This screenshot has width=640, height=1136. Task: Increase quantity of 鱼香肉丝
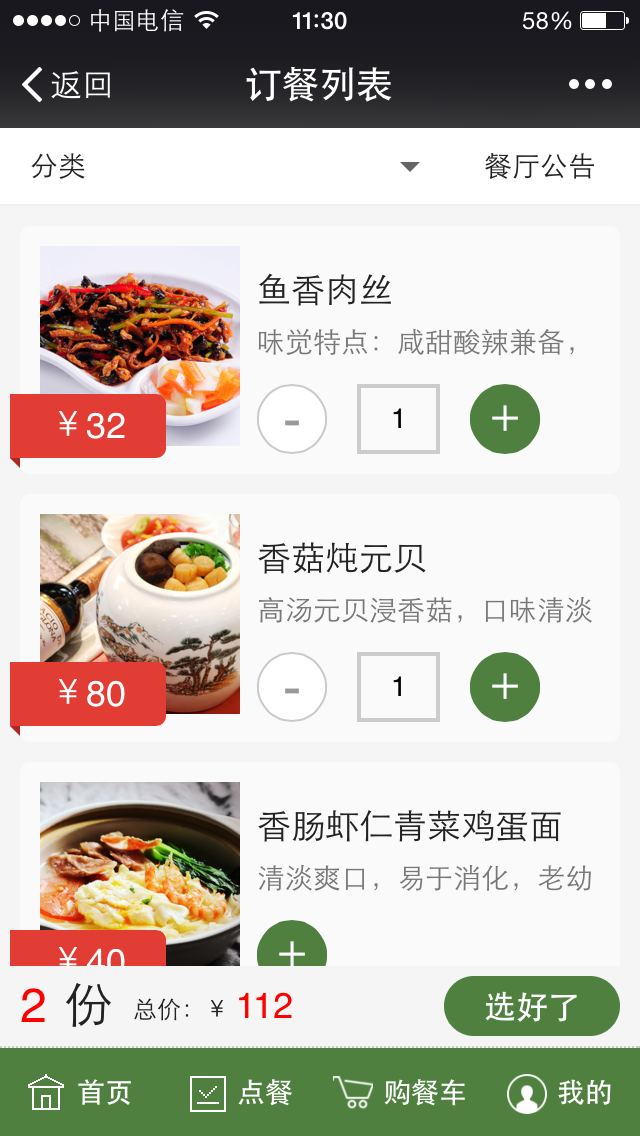coord(505,419)
